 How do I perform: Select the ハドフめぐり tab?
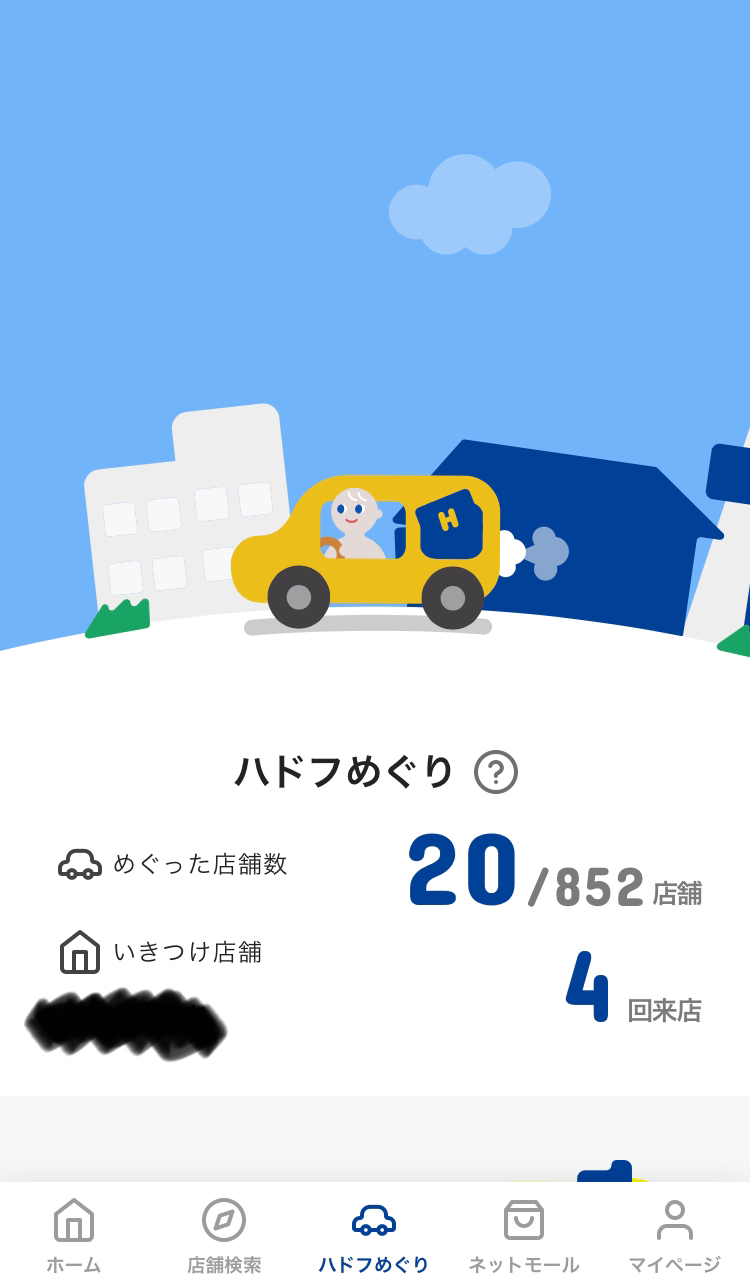374,1236
